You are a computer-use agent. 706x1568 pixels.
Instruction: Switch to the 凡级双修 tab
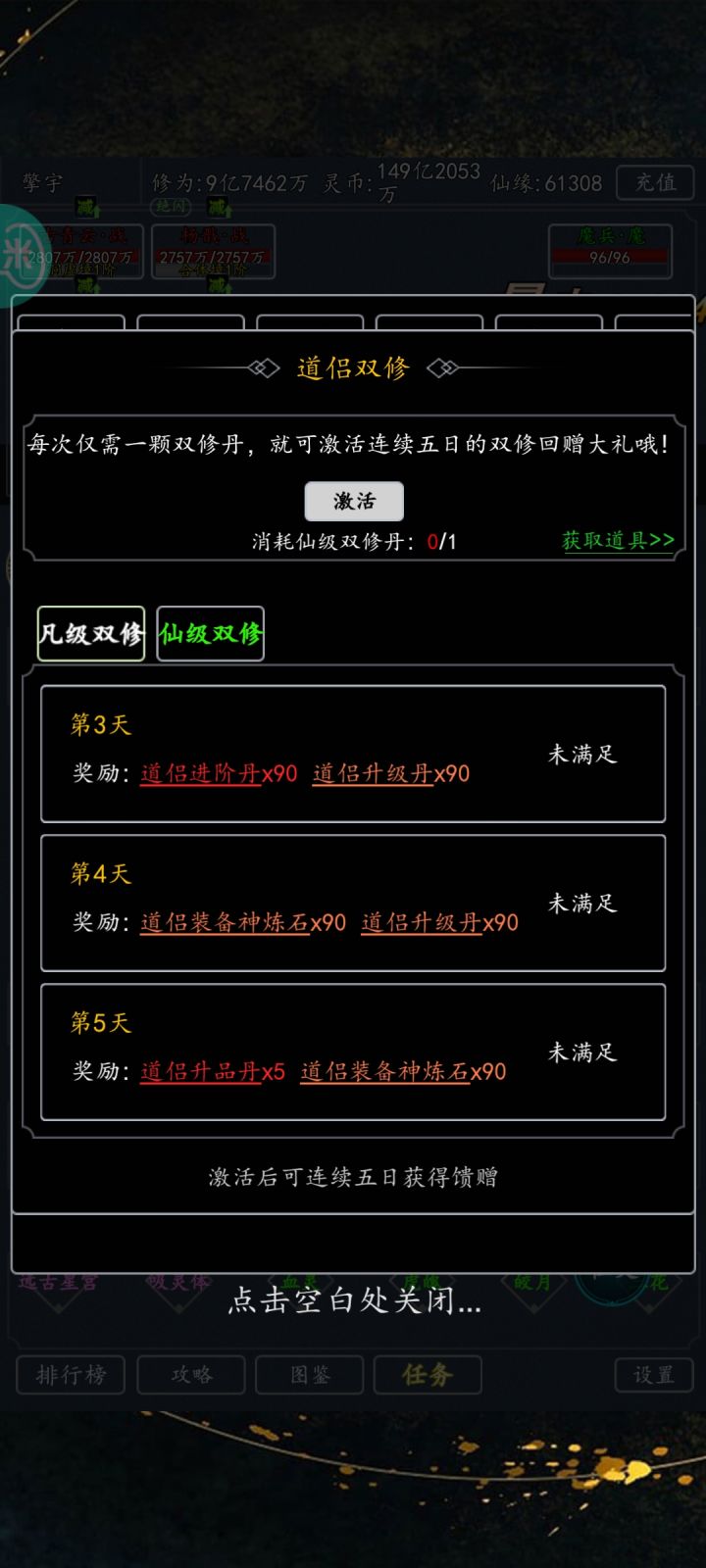pos(90,632)
